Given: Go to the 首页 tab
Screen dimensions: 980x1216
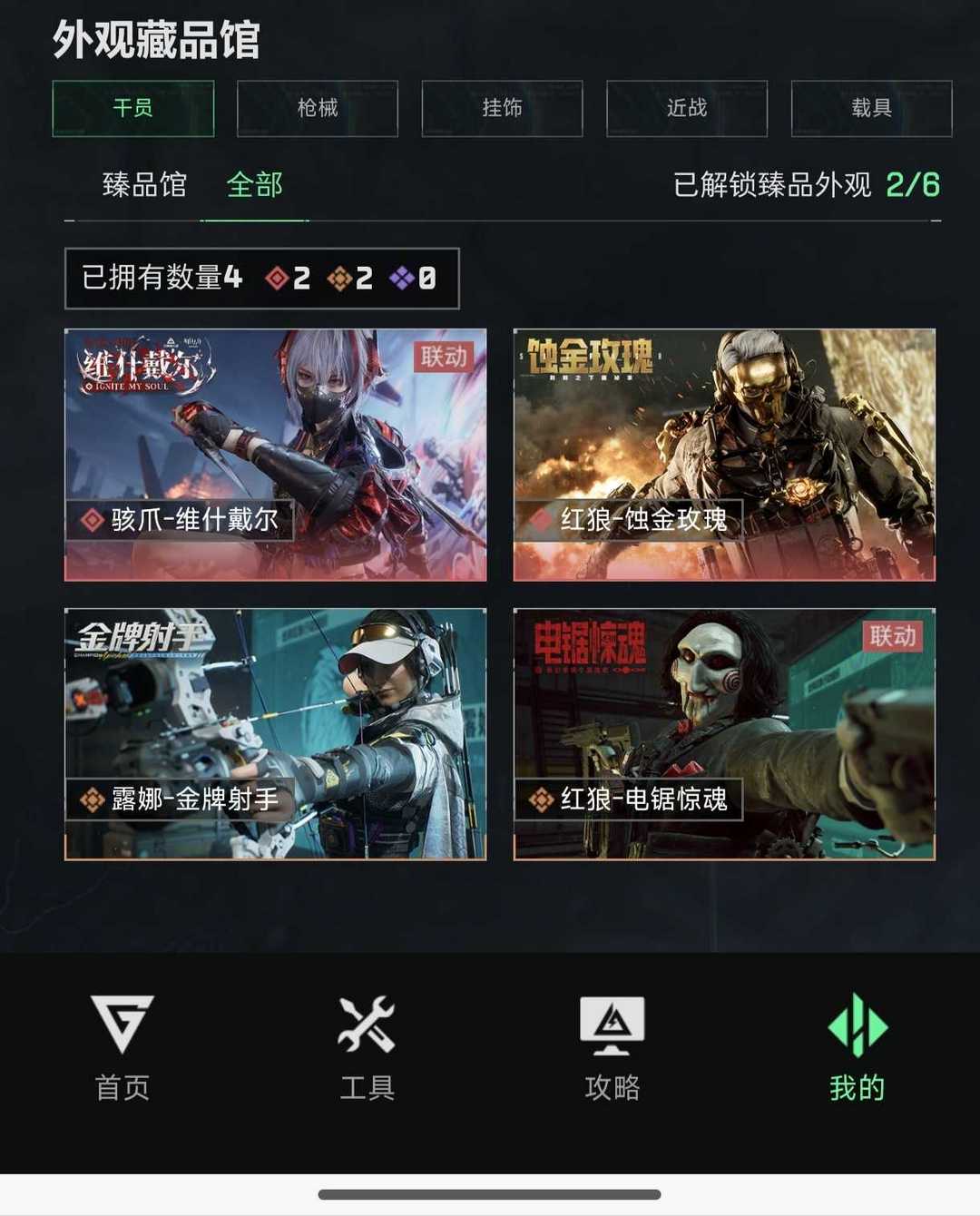Looking at the screenshot, I should pyautogui.click(x=122, y=1048).
